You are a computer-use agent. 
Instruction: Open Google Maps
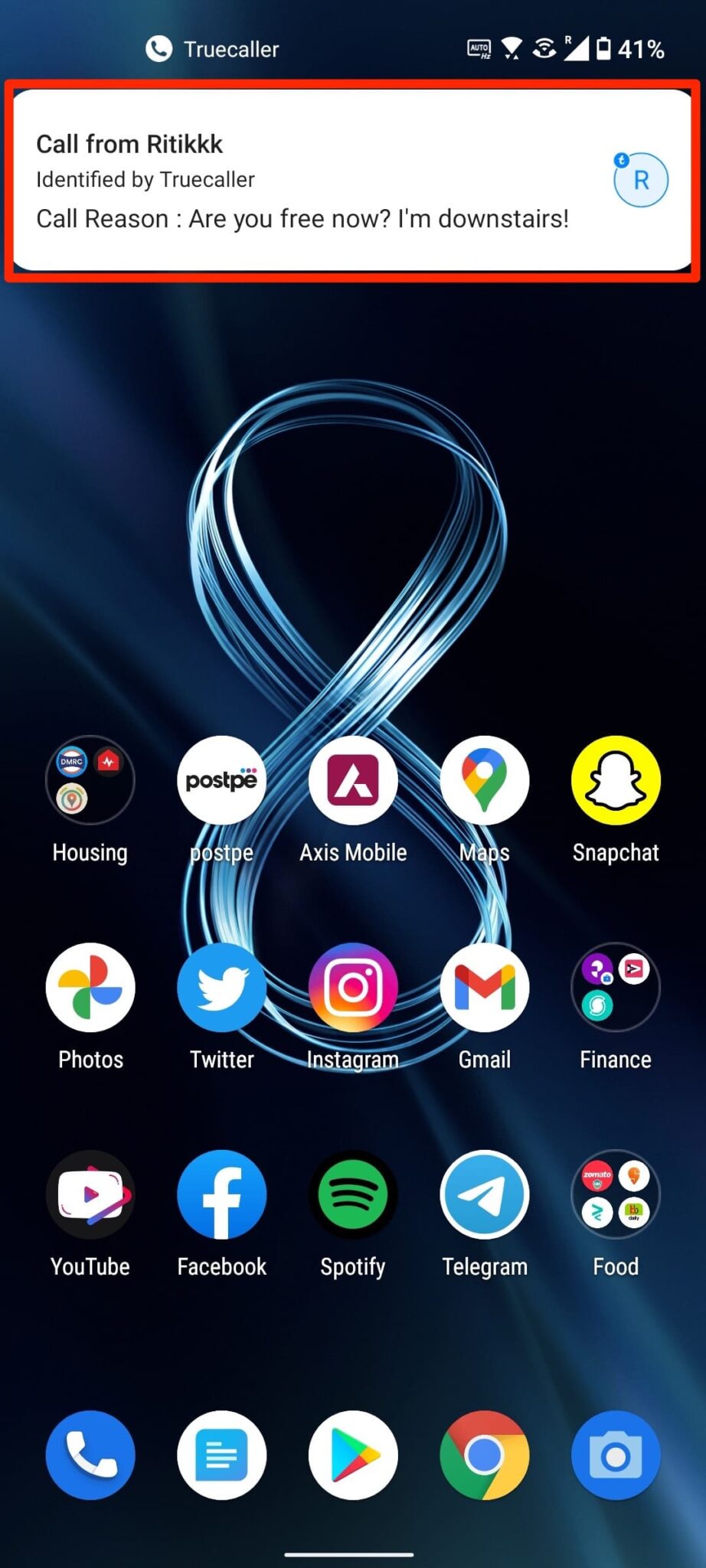coord(484,780)
